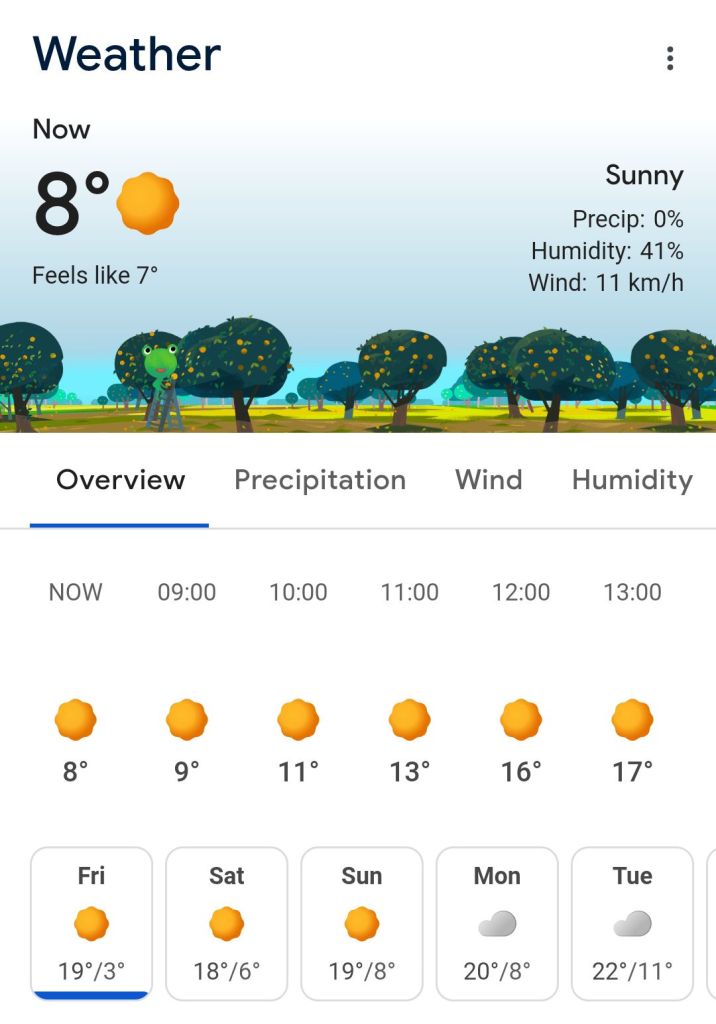Select the Overview tab
The height and width of the screenshot is (1024, 716).
point(120,480)
